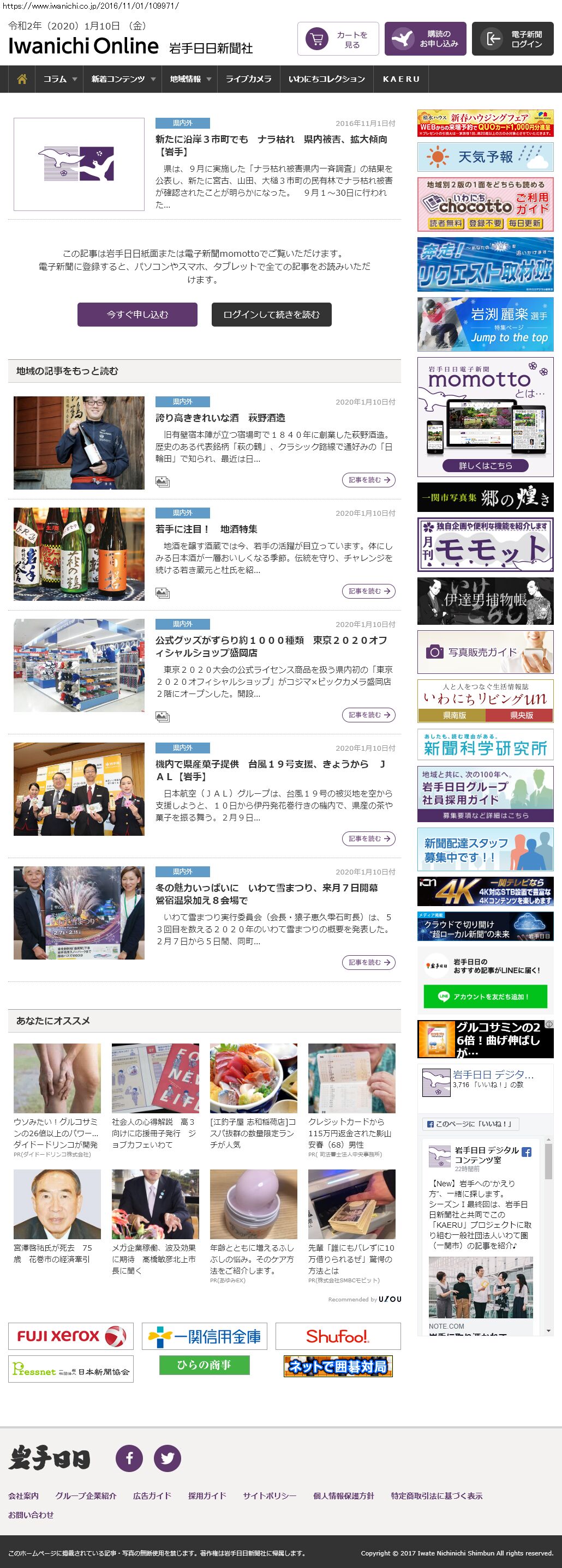Expand the 新着コンテンツ menu
This screenshot has width=562, height=1568.
[x=123, y=79]
